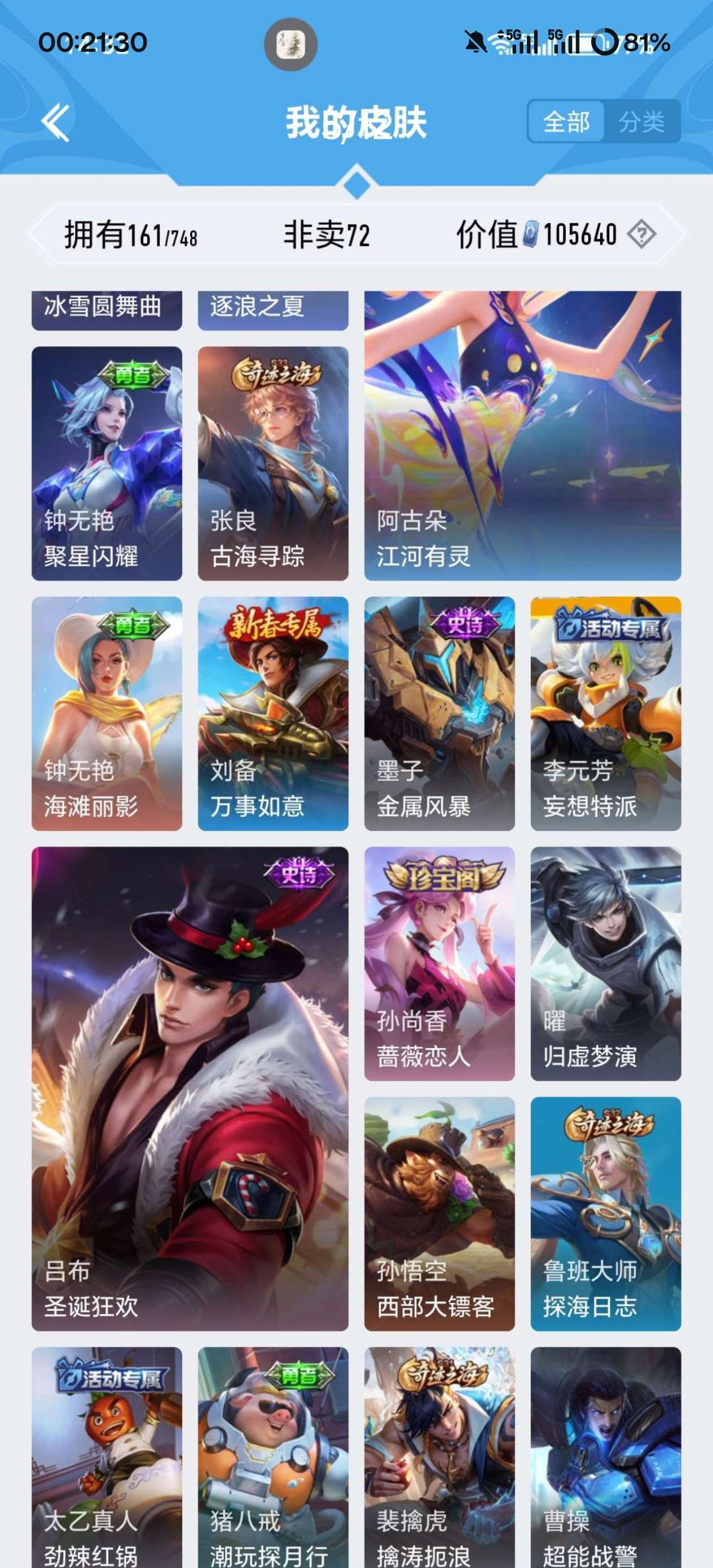Image resolution: width=713 pixels, height=1568 pixels.
Task: Switch to the 全部 tab
Action: 566,122
